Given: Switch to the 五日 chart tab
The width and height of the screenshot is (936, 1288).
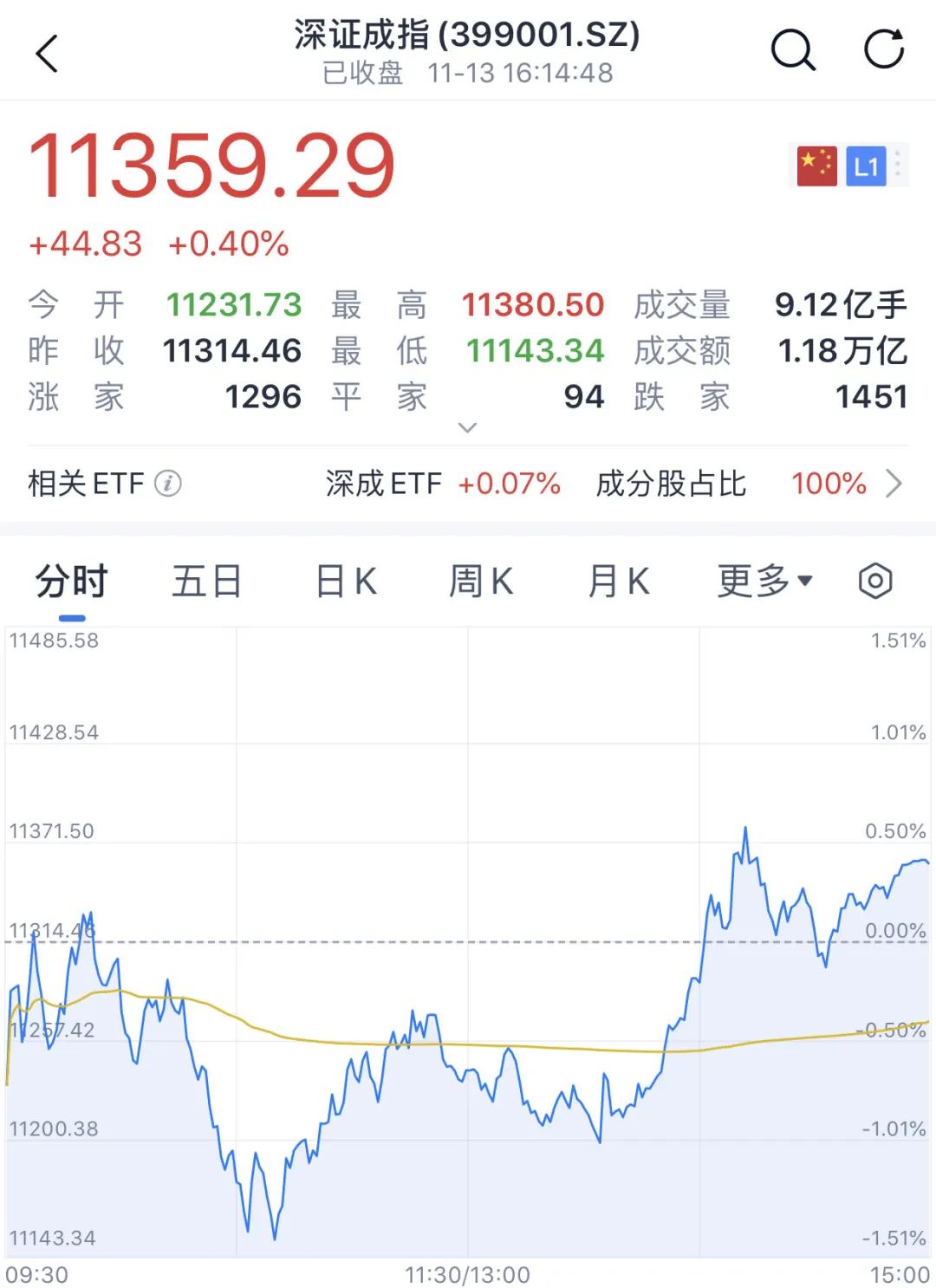Looking at the screenshot, I should click(206, 582).
